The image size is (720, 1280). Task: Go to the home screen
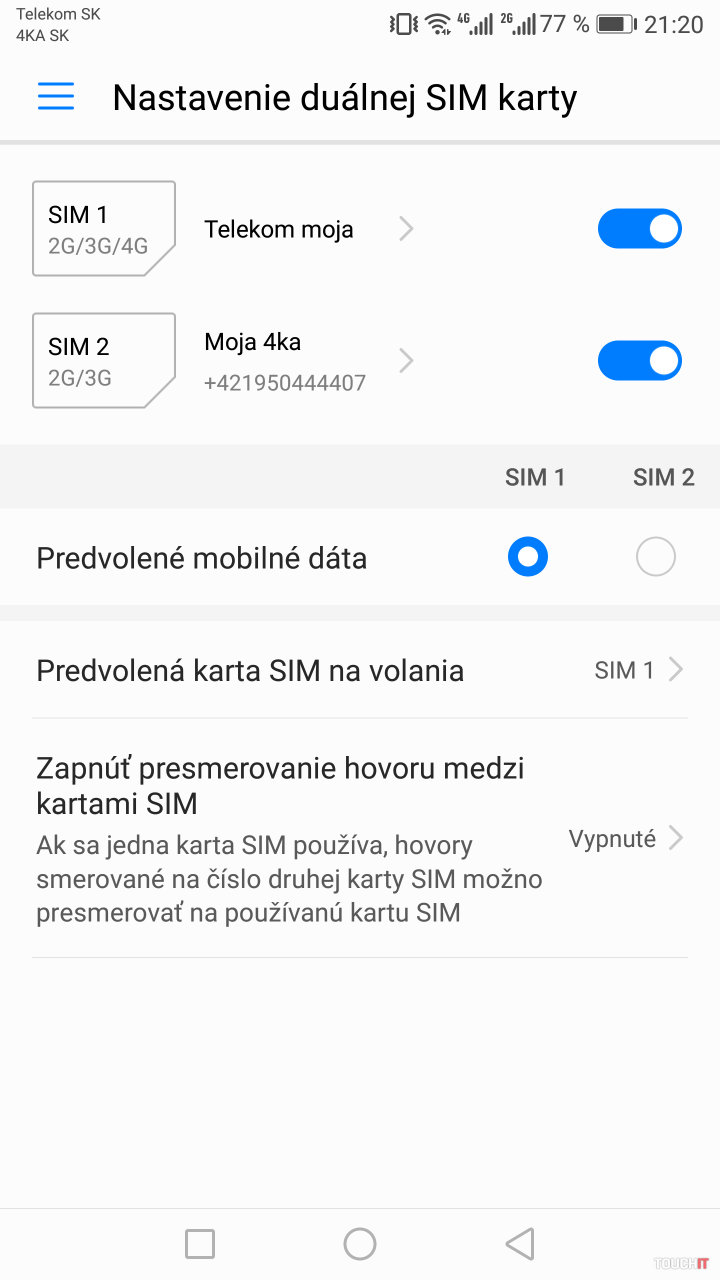point(360,1244)
